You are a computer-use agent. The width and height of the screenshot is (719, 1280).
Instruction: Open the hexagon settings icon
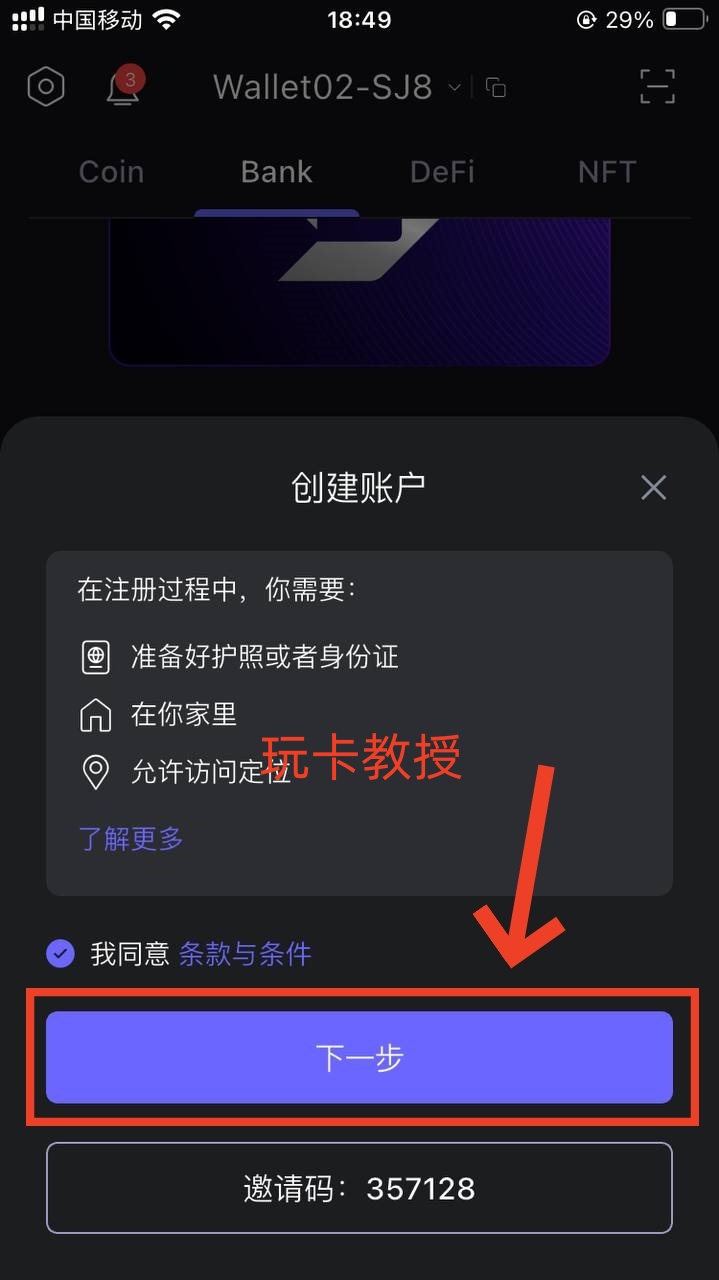(46, 87)
